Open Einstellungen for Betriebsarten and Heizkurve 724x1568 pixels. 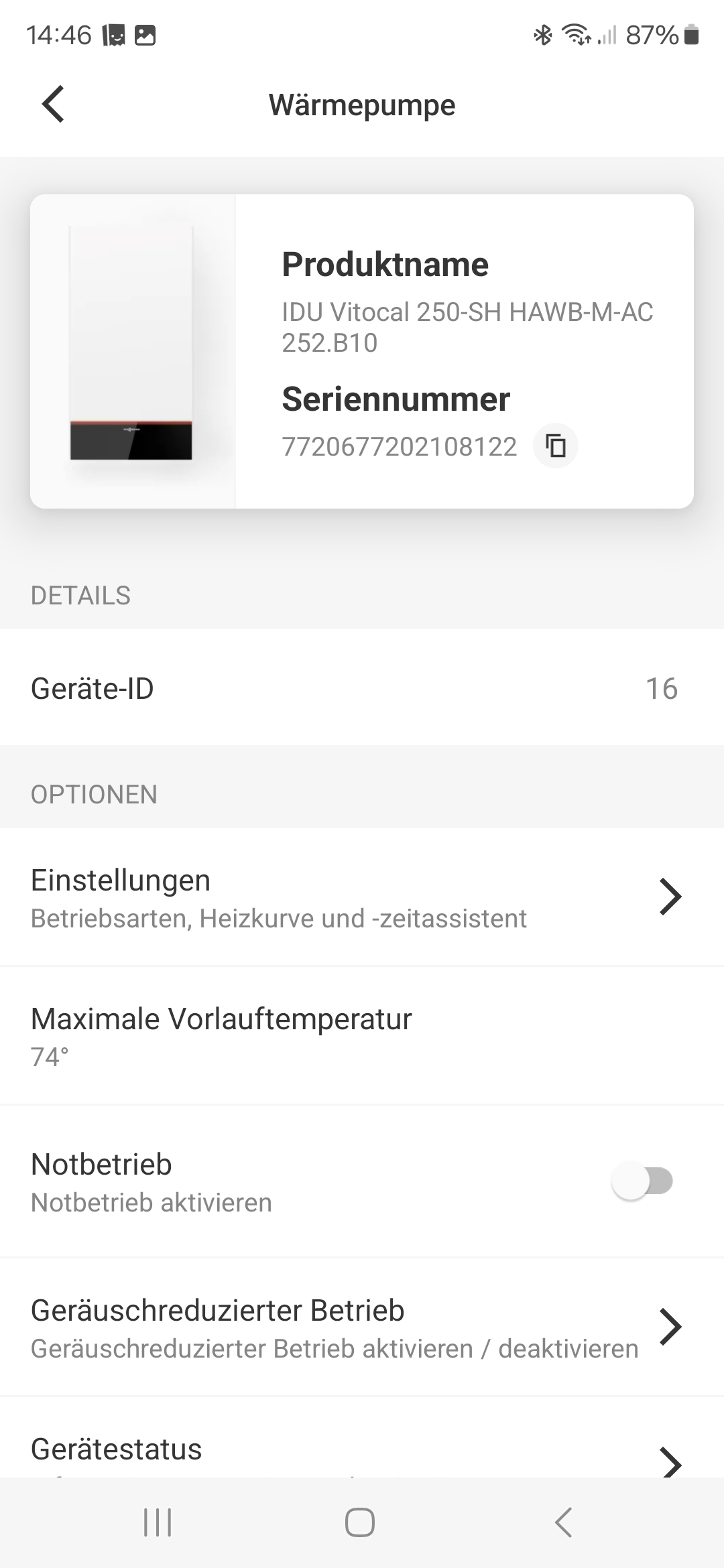(x=362, y=897)
